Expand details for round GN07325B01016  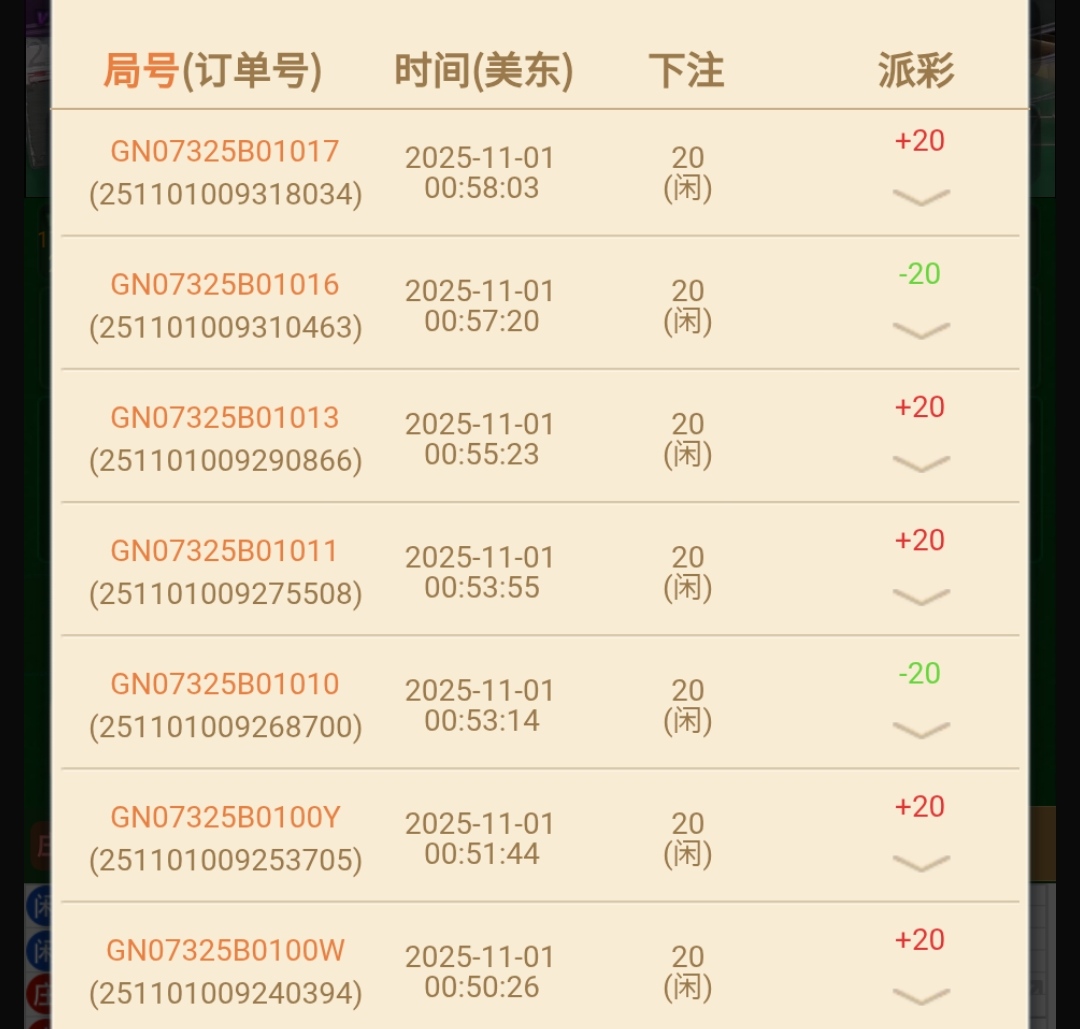pos(920,330)
